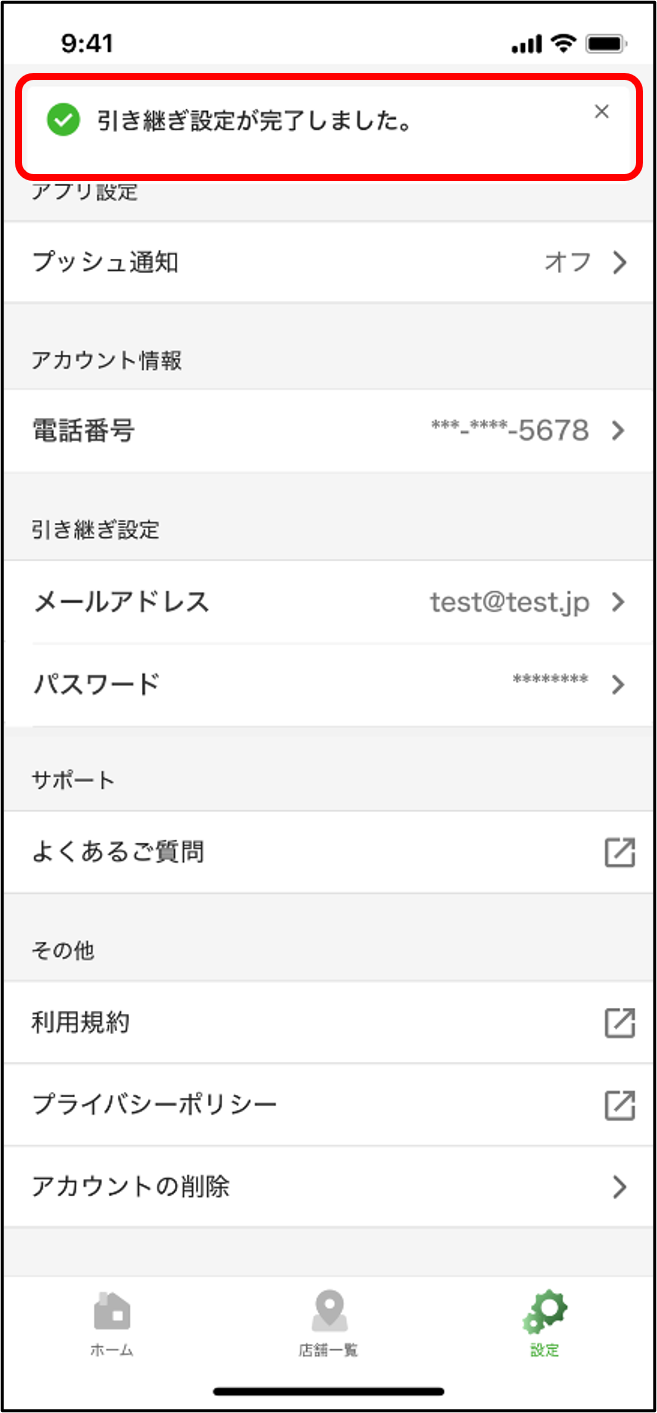This screenshot has width=657, height=1413.
Task: Tap the 設定 tab
Action: 545,1324
